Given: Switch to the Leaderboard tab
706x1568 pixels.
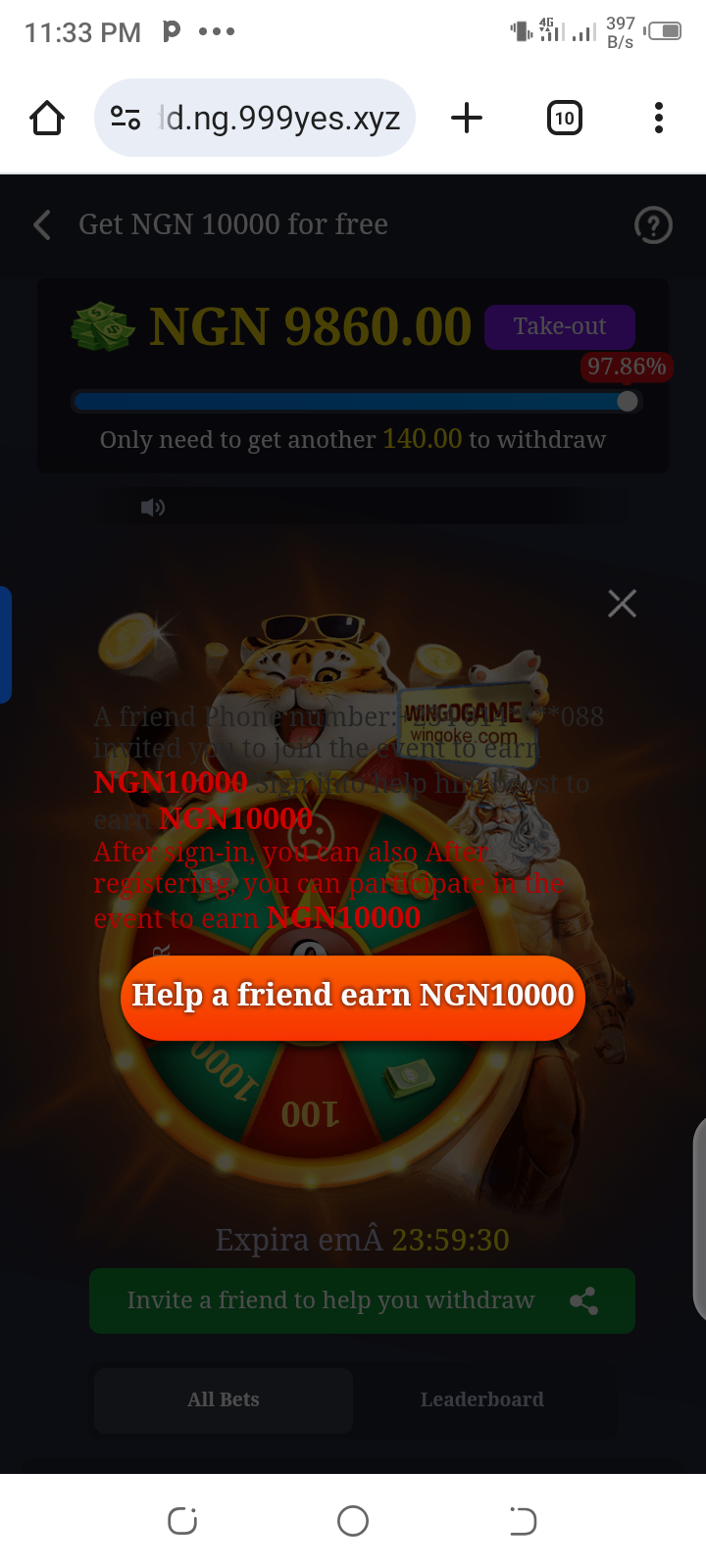Looking at the screenshot, I should pos(481,1399).
